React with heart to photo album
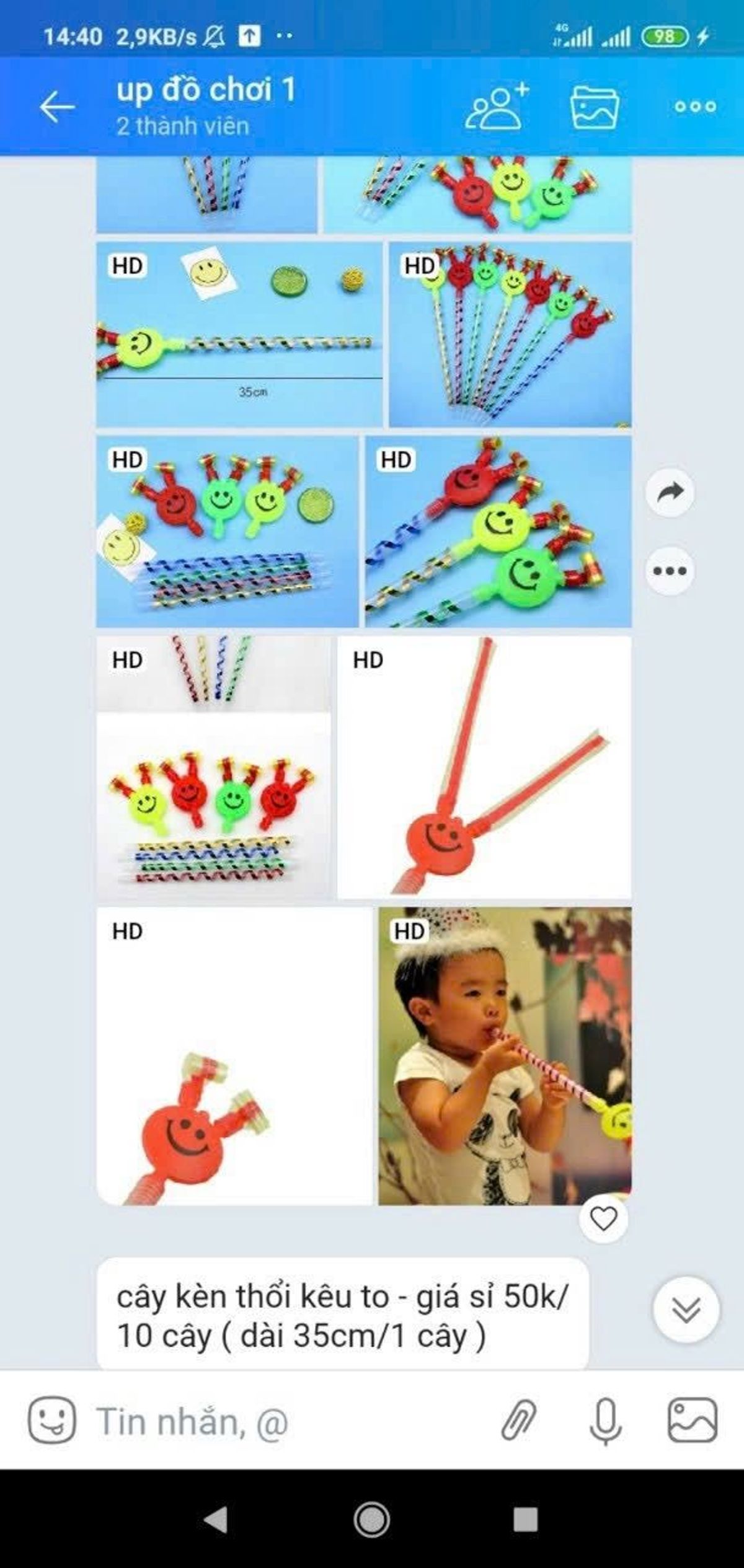 (x=603, y=1218)
